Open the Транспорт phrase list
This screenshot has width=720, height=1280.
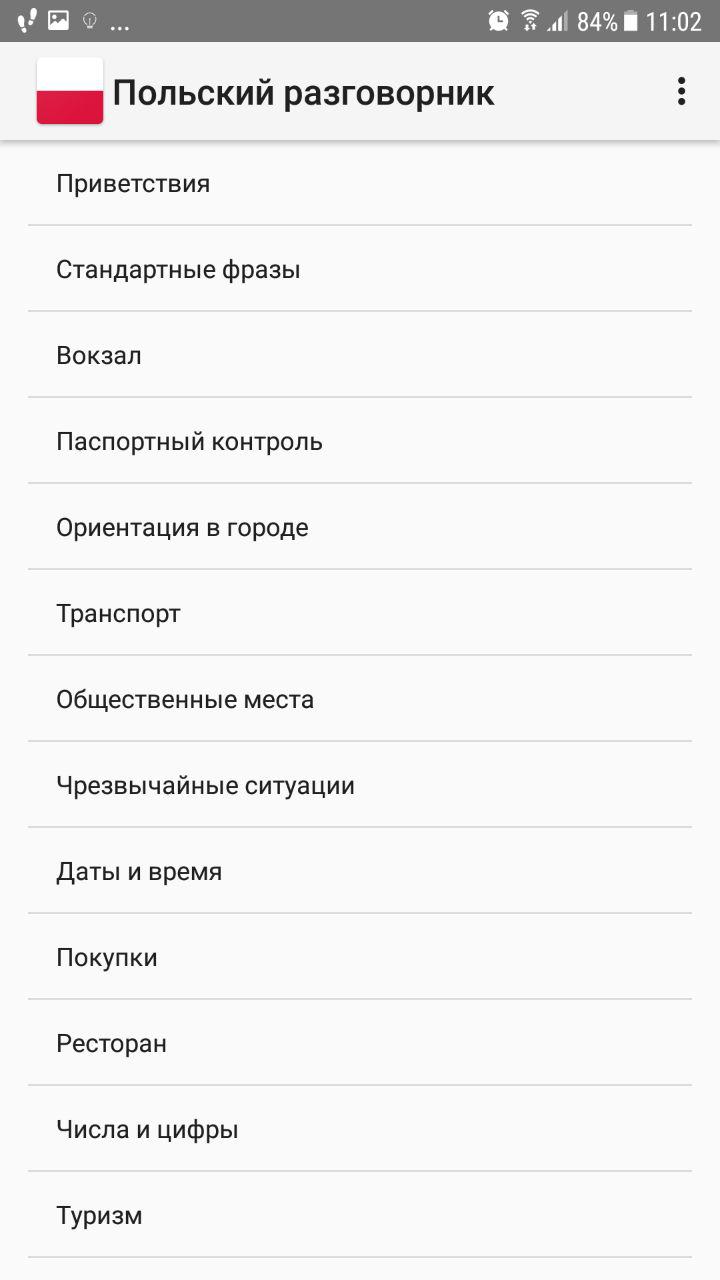pos(118,612)
